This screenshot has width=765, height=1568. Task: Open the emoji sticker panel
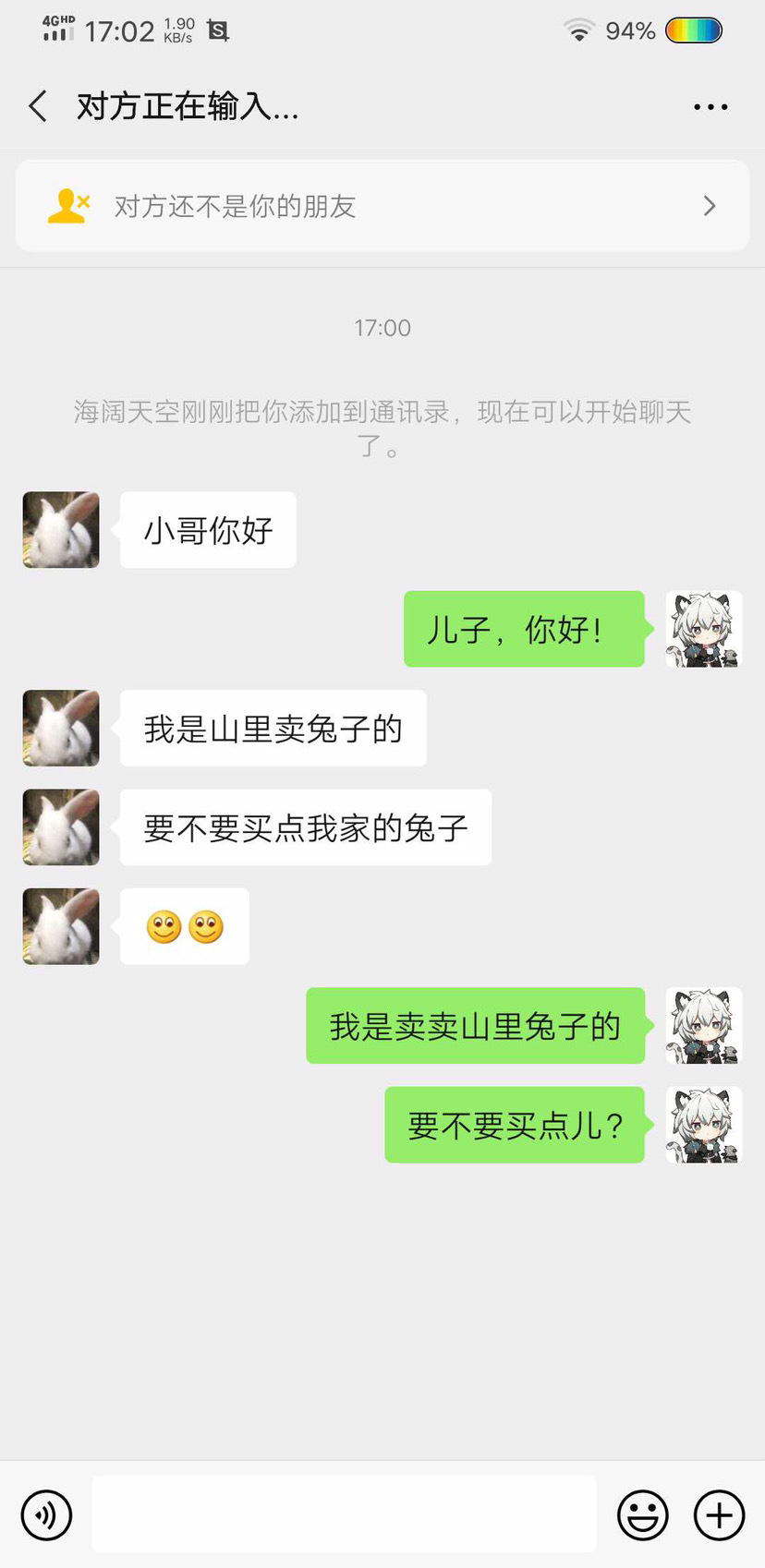[x=642, y=1515]
